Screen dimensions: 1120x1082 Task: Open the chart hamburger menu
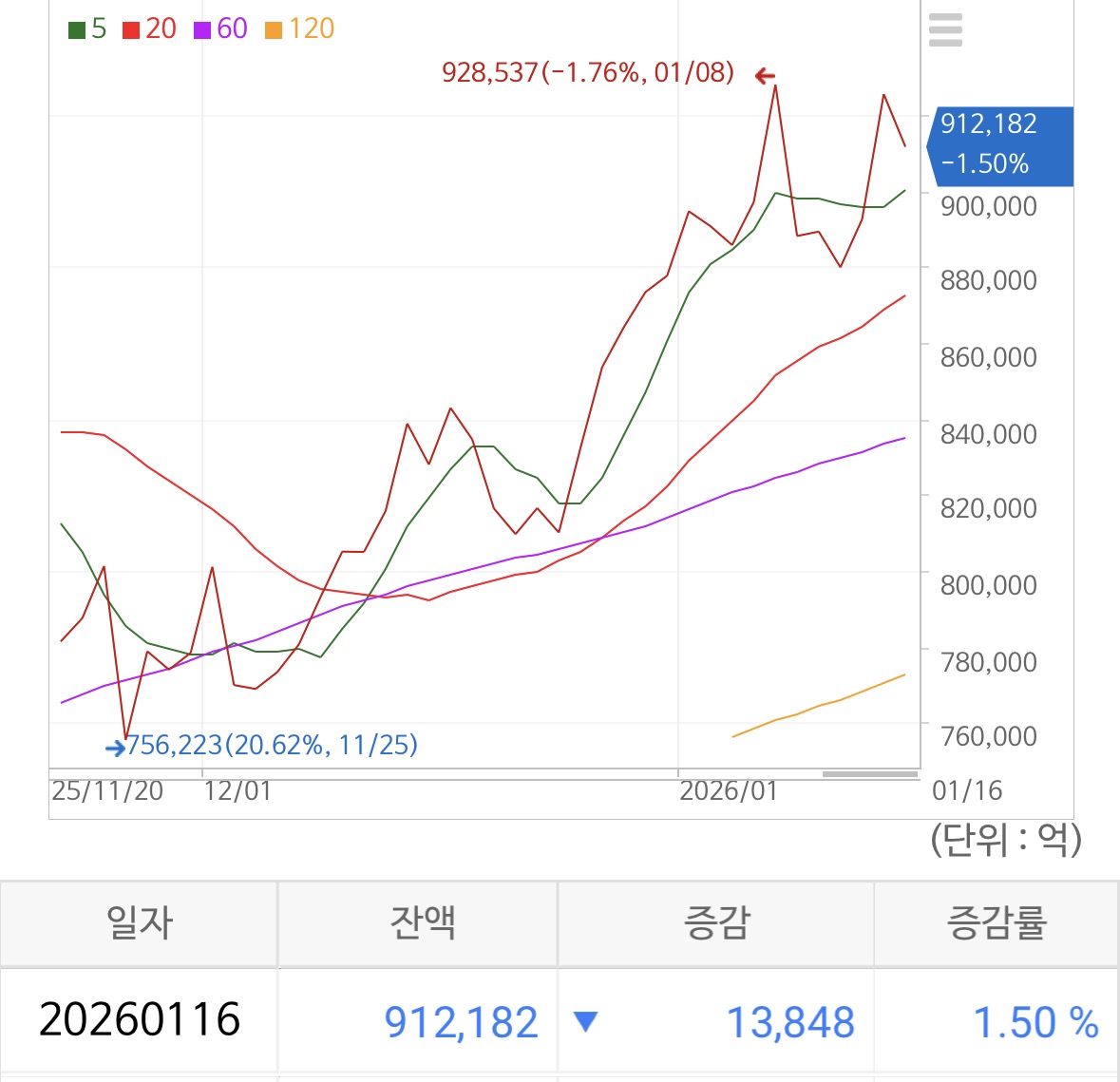(x=945, y=30)
